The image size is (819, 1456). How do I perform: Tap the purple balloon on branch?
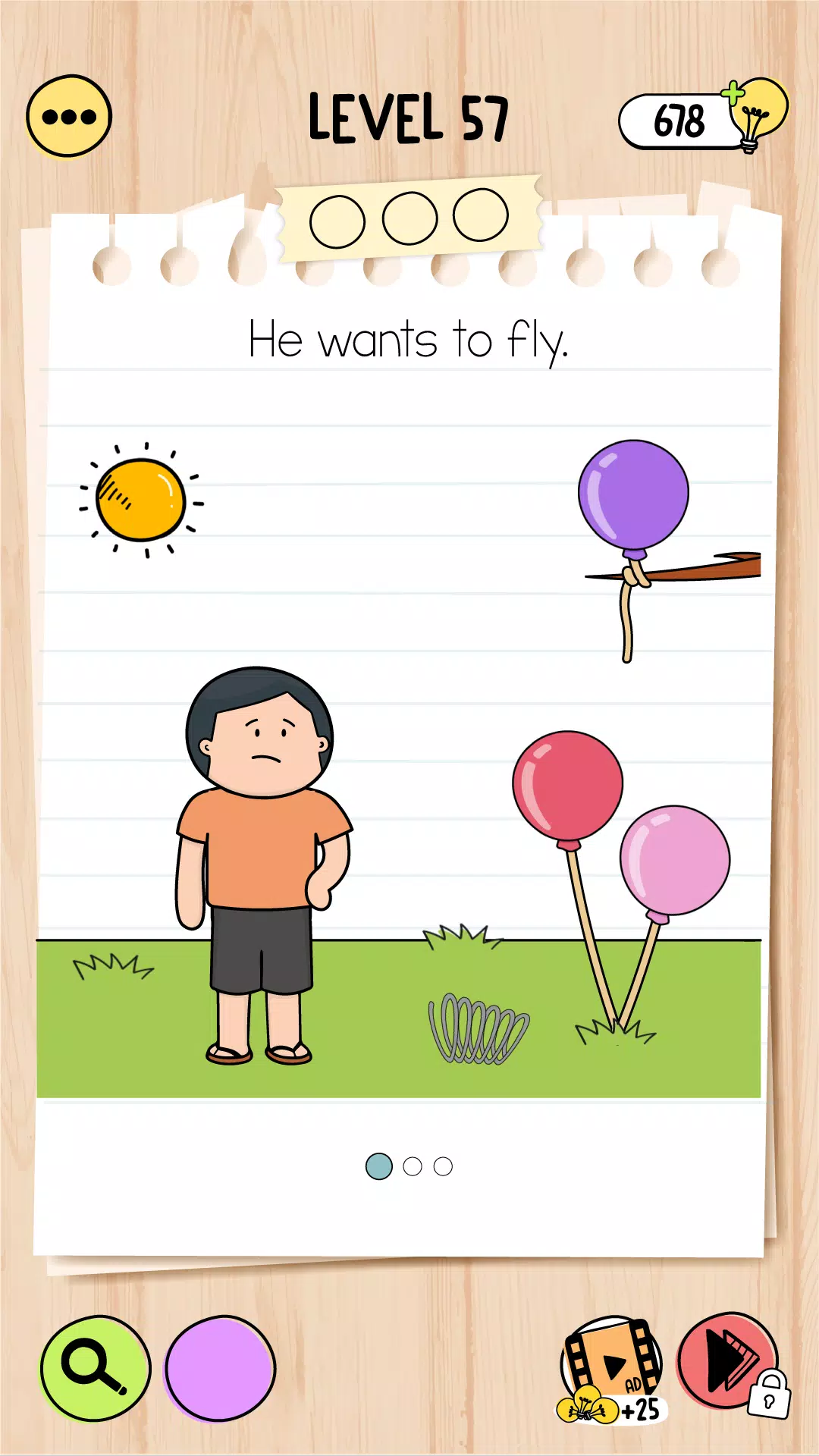click(633, 494)
